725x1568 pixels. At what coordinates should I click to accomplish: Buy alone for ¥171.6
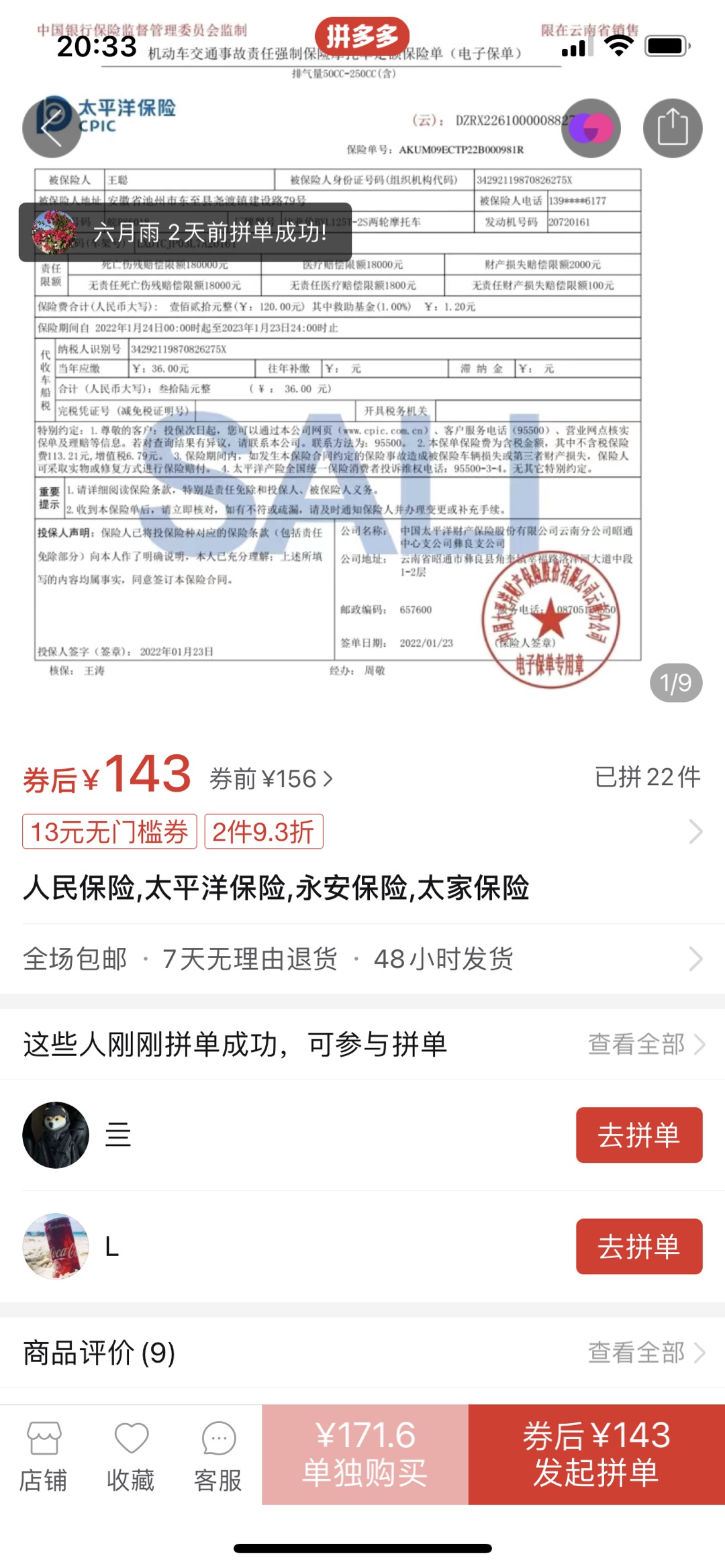pos(365,1454)
